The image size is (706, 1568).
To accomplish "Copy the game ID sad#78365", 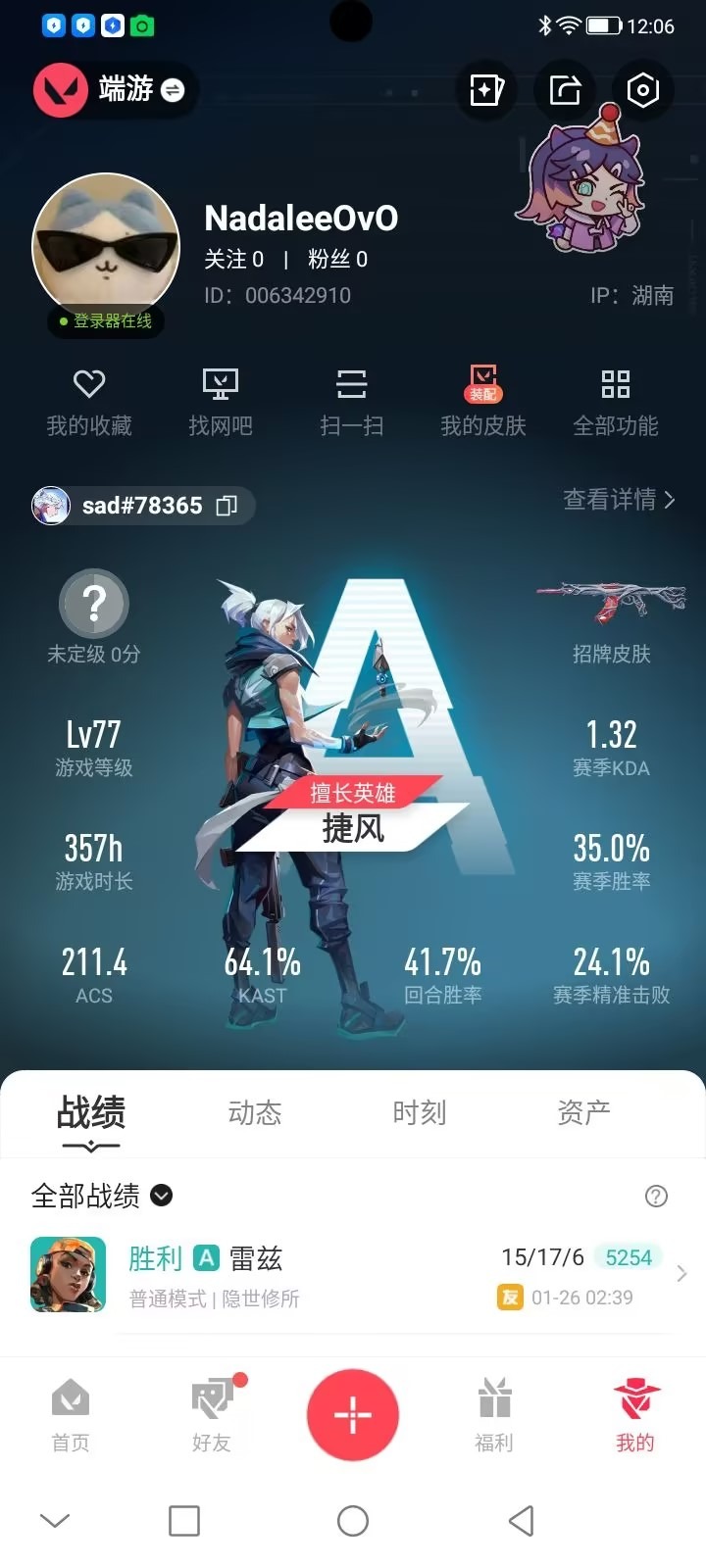I will point(227,506).
